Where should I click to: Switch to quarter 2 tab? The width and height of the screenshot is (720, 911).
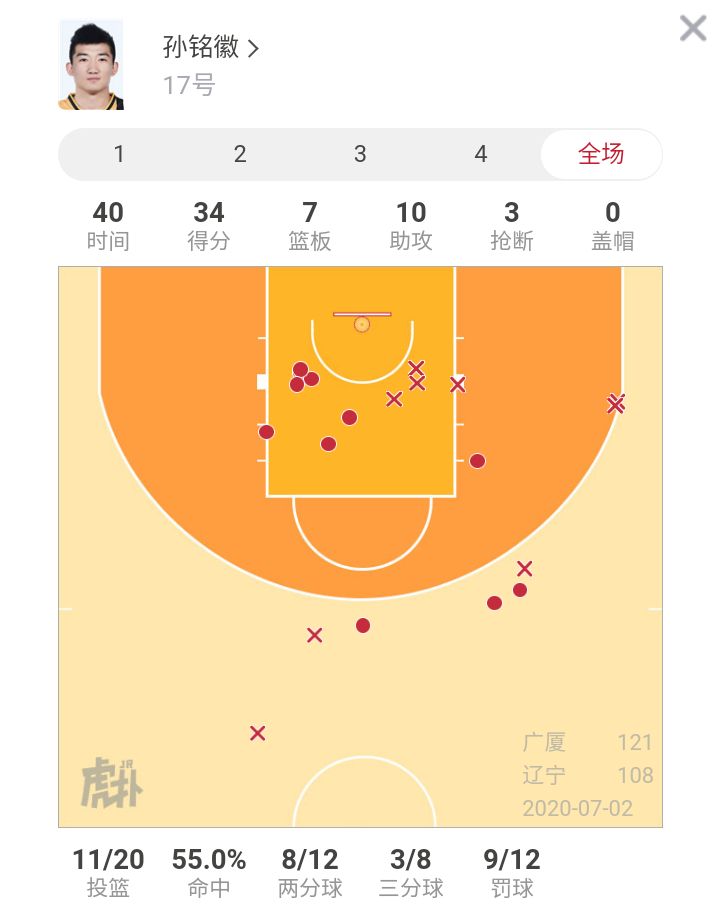240,154
